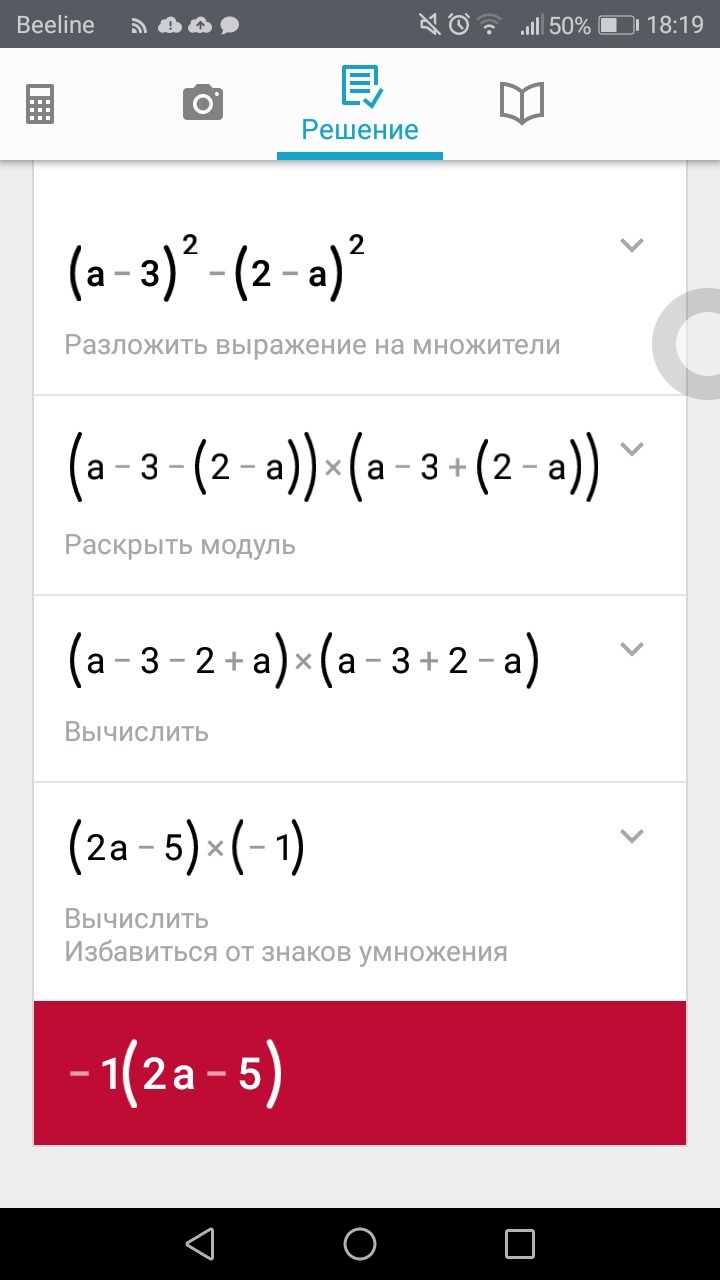Screen dimensions: 720x1280
Task: Go to the home screen
Action: (x=360, y=1244)
